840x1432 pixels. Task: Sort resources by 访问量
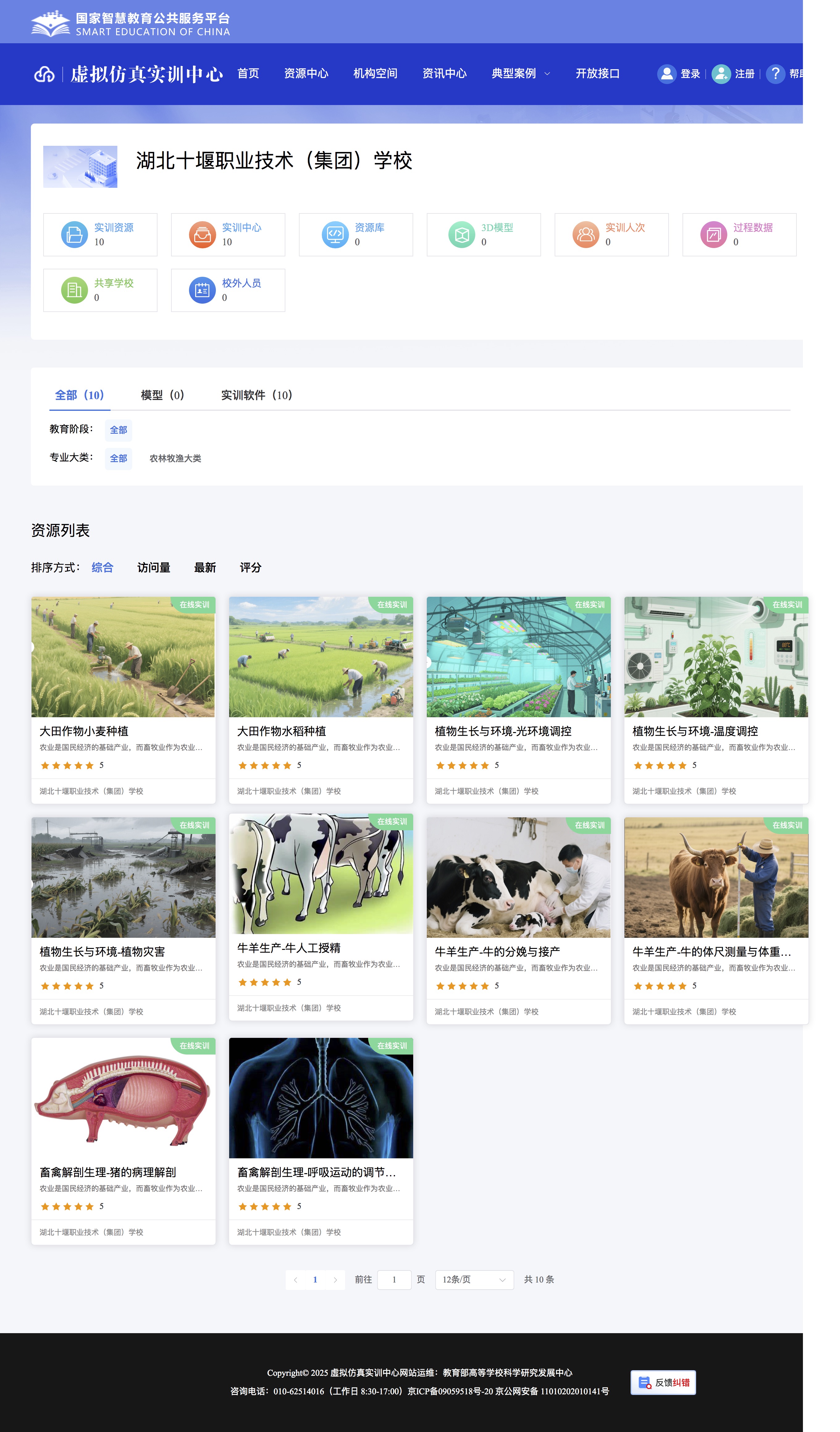(153, 568)
